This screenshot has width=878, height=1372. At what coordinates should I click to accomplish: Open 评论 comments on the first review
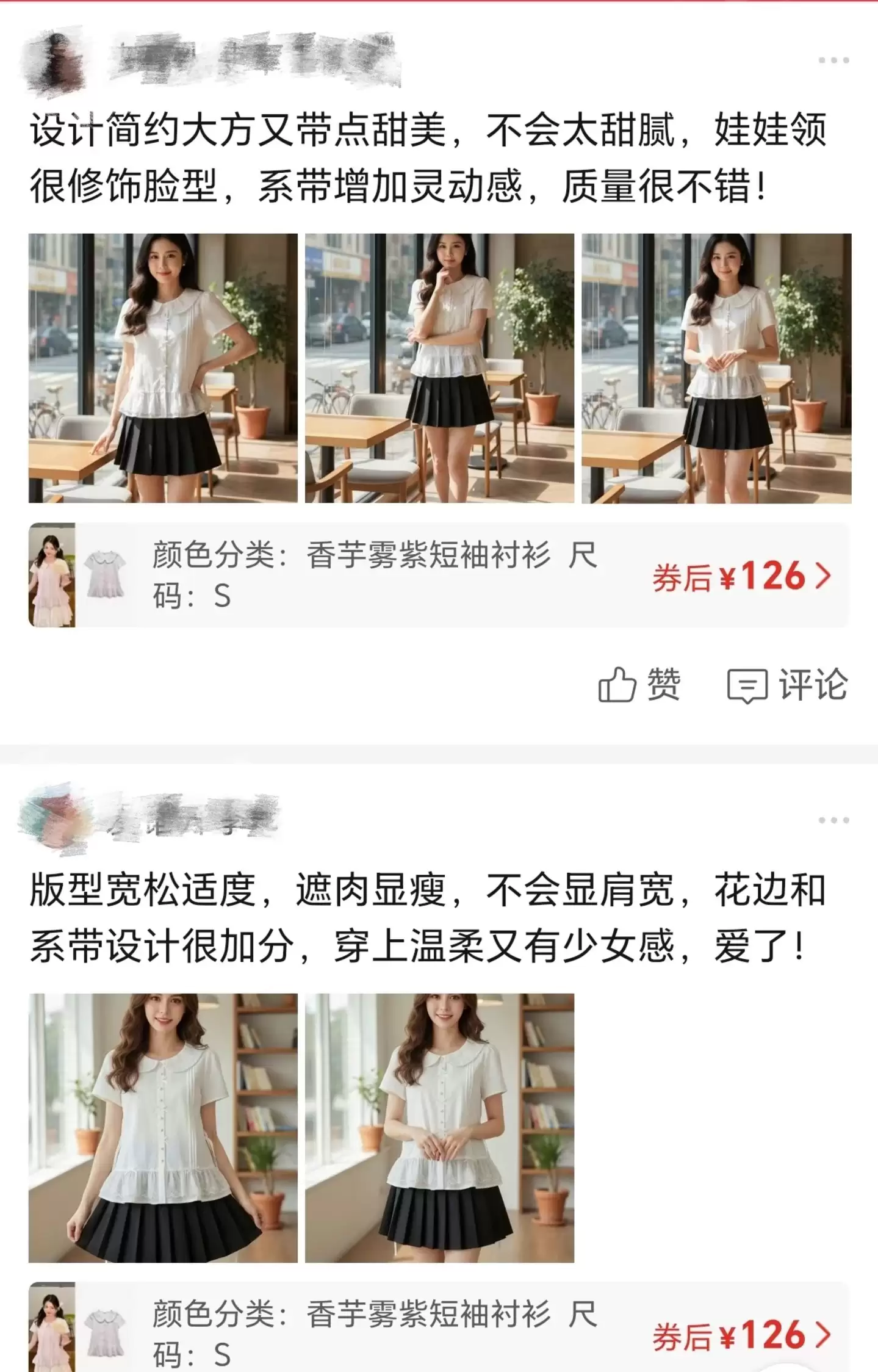787,684
